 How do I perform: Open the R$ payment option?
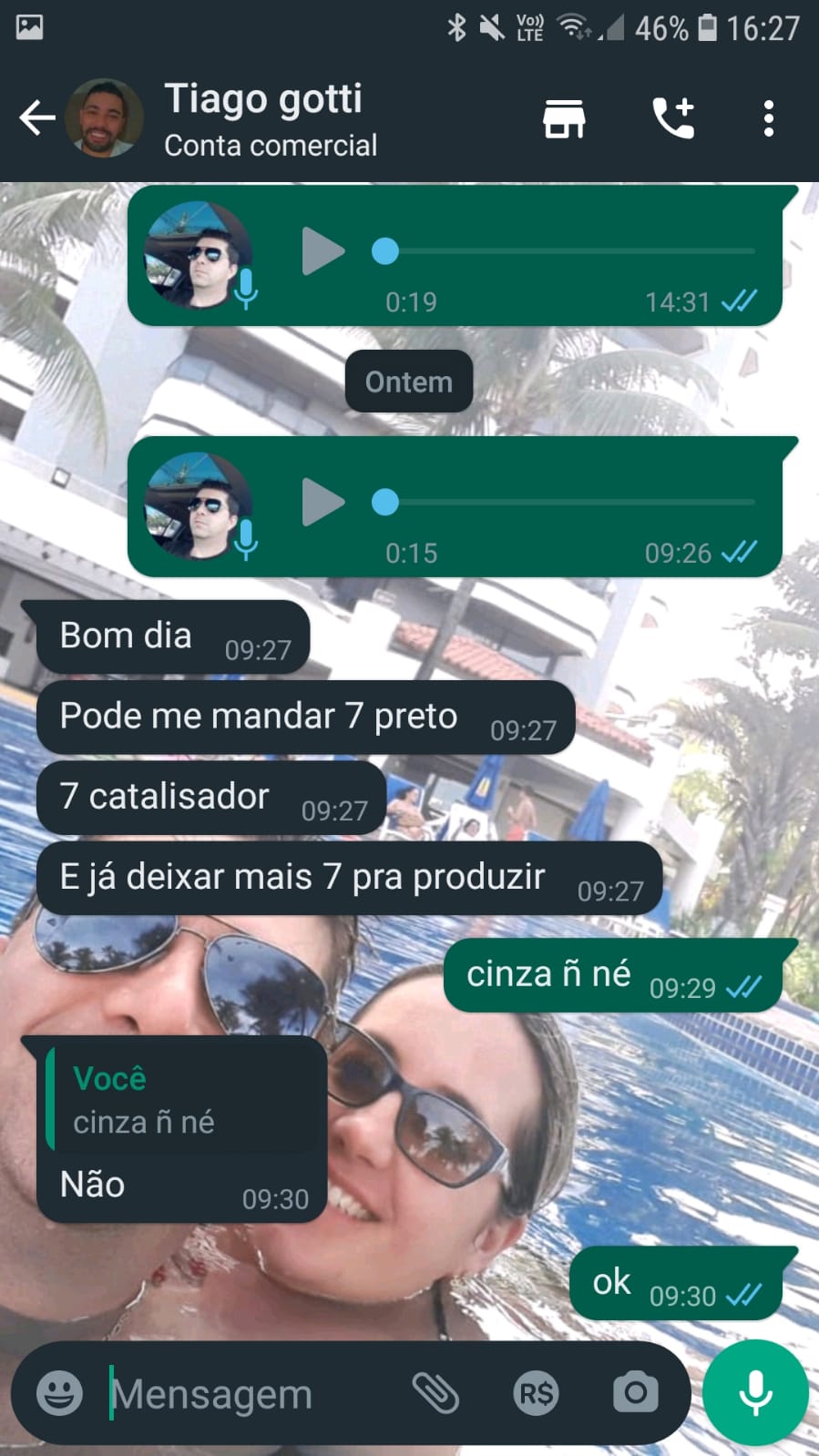coord(536,1393)
